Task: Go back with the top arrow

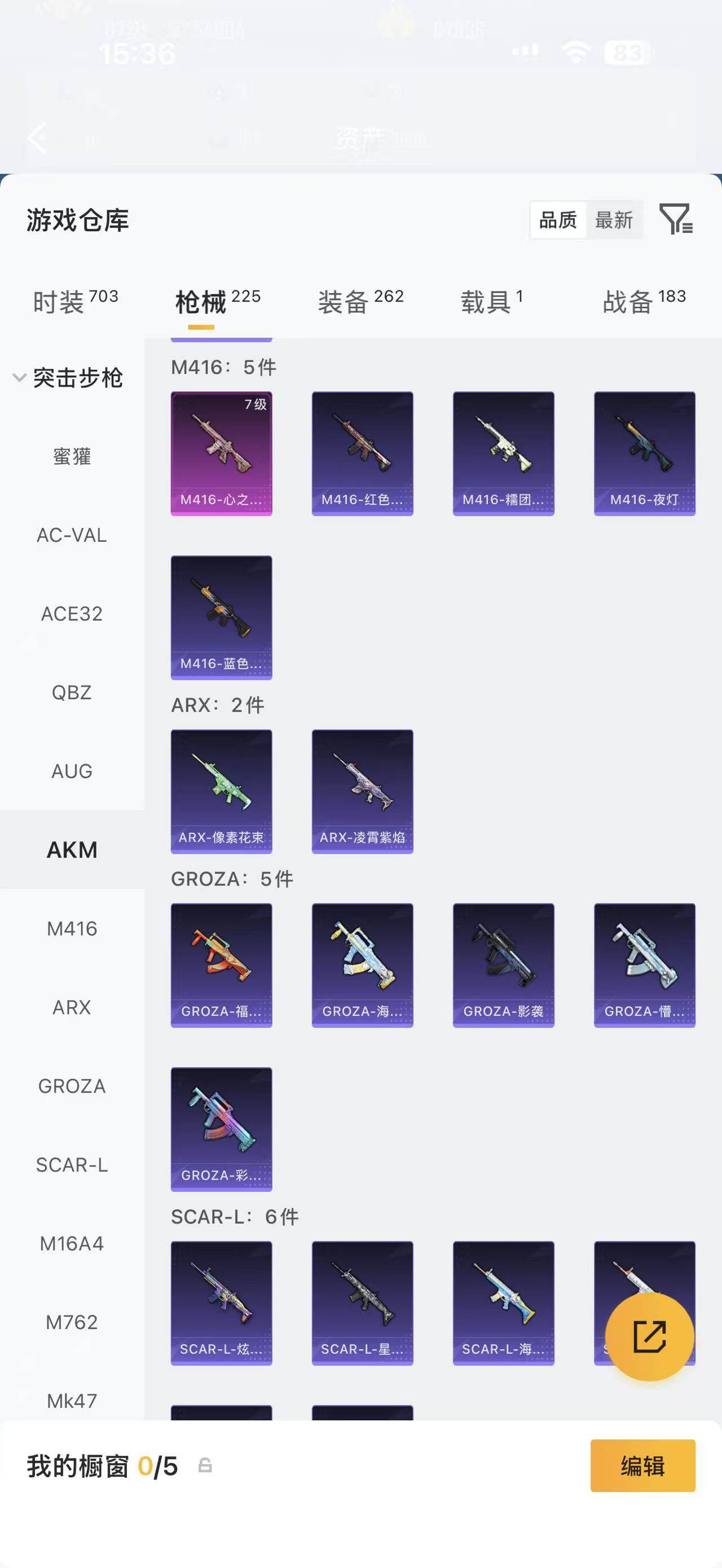Action: [x=38, y=137]
